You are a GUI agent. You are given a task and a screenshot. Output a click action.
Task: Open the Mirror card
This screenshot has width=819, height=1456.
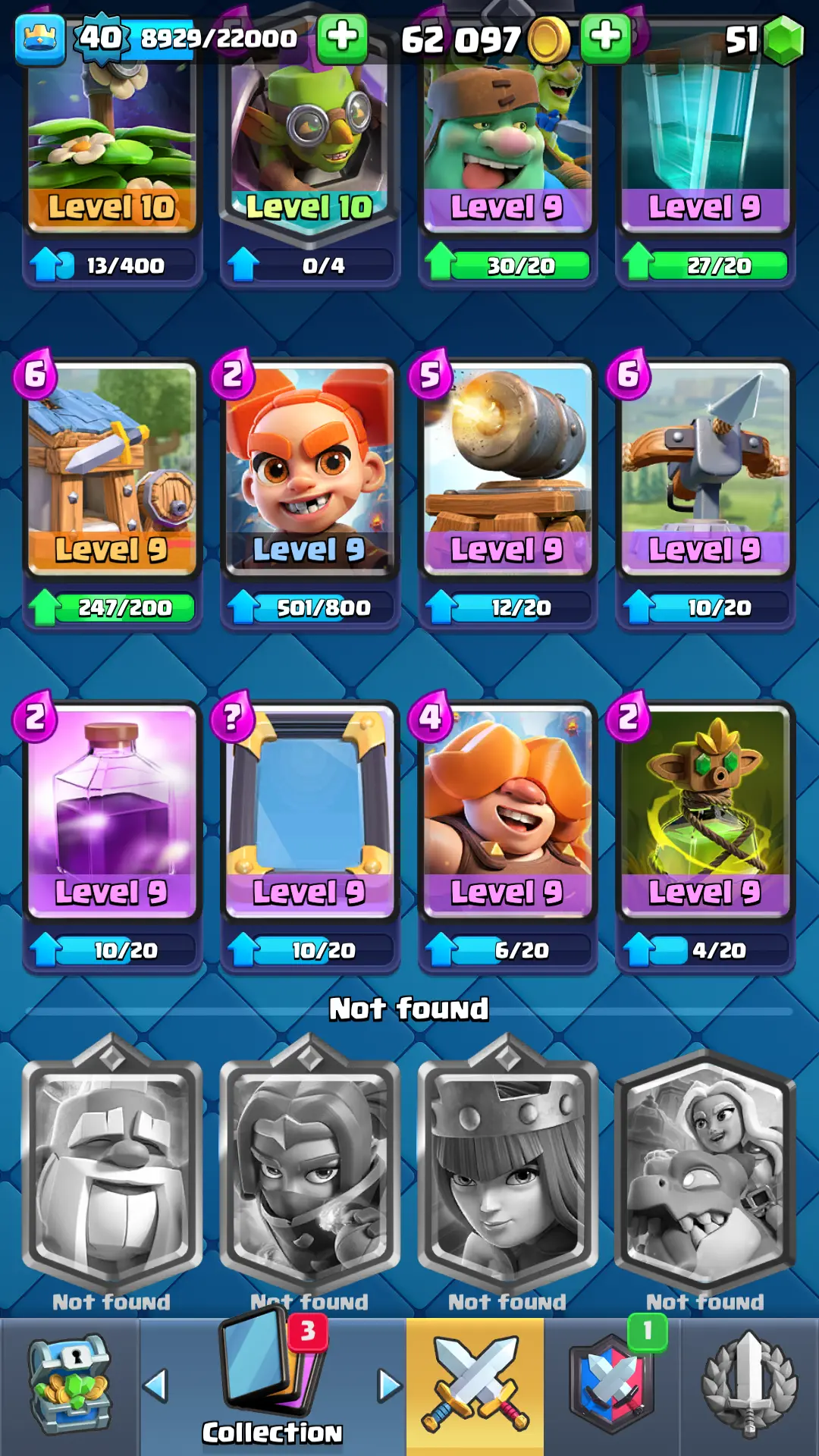tap(309, 811)
